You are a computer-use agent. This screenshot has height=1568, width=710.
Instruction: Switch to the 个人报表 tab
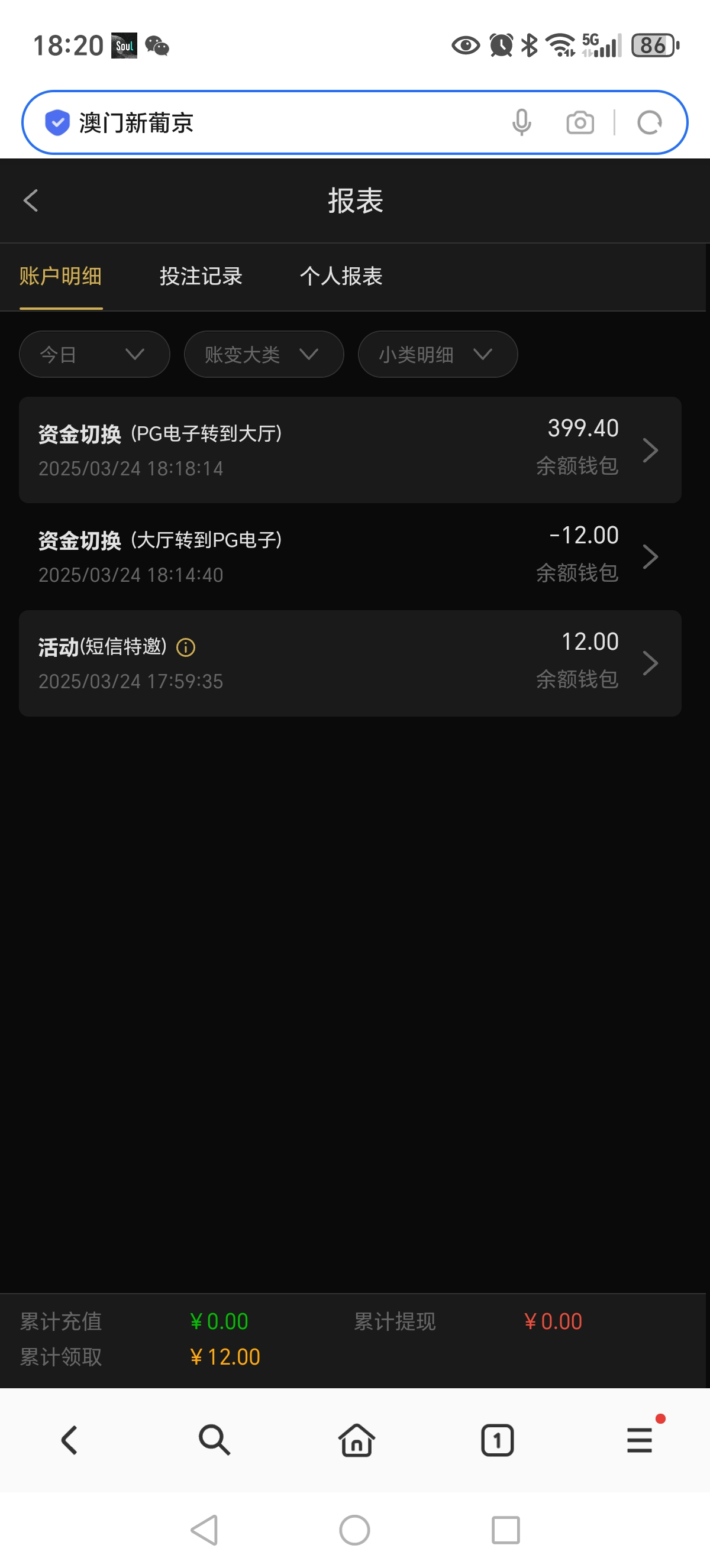(x=341, y=276)
